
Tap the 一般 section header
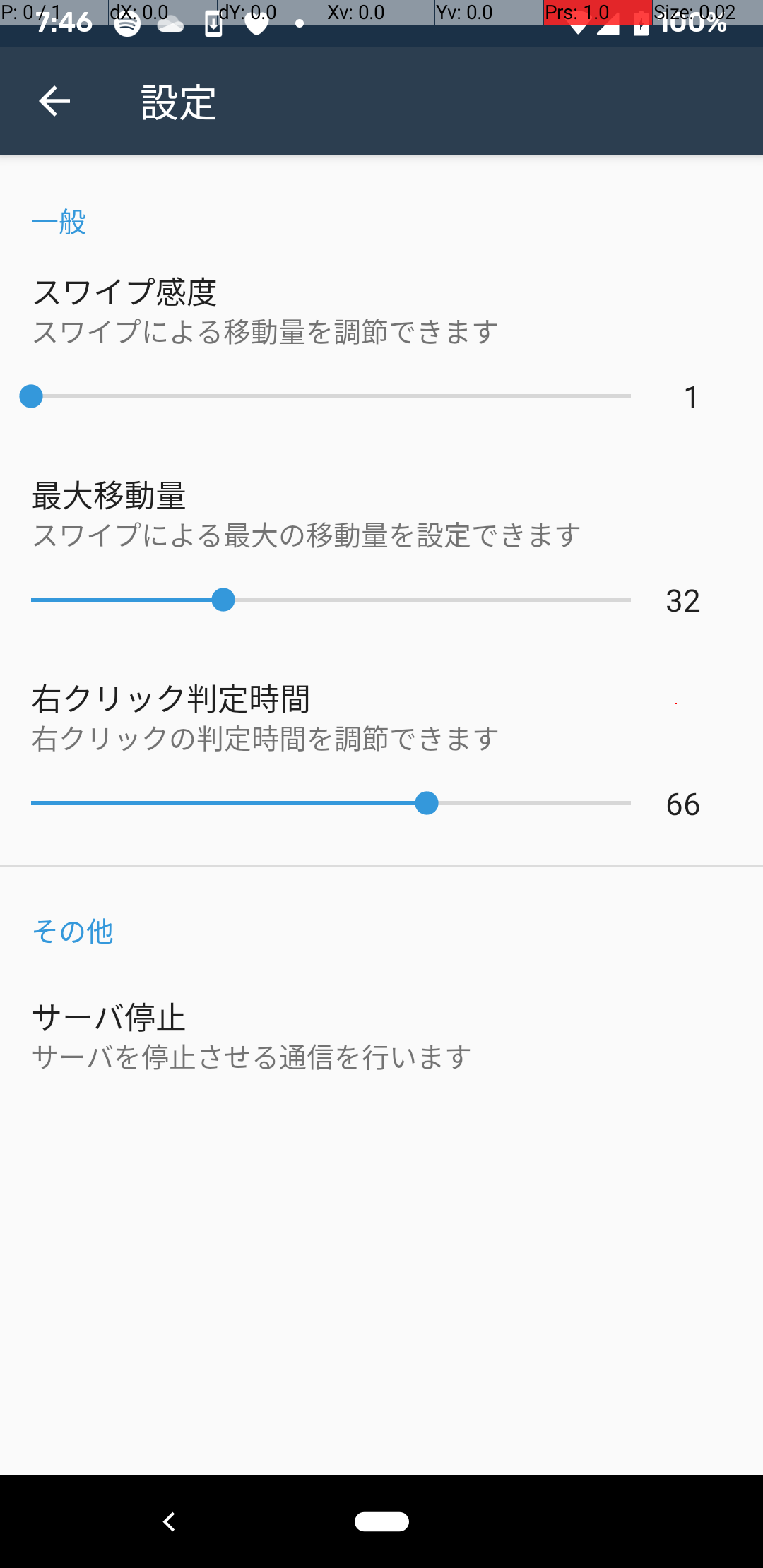[59, 223]
